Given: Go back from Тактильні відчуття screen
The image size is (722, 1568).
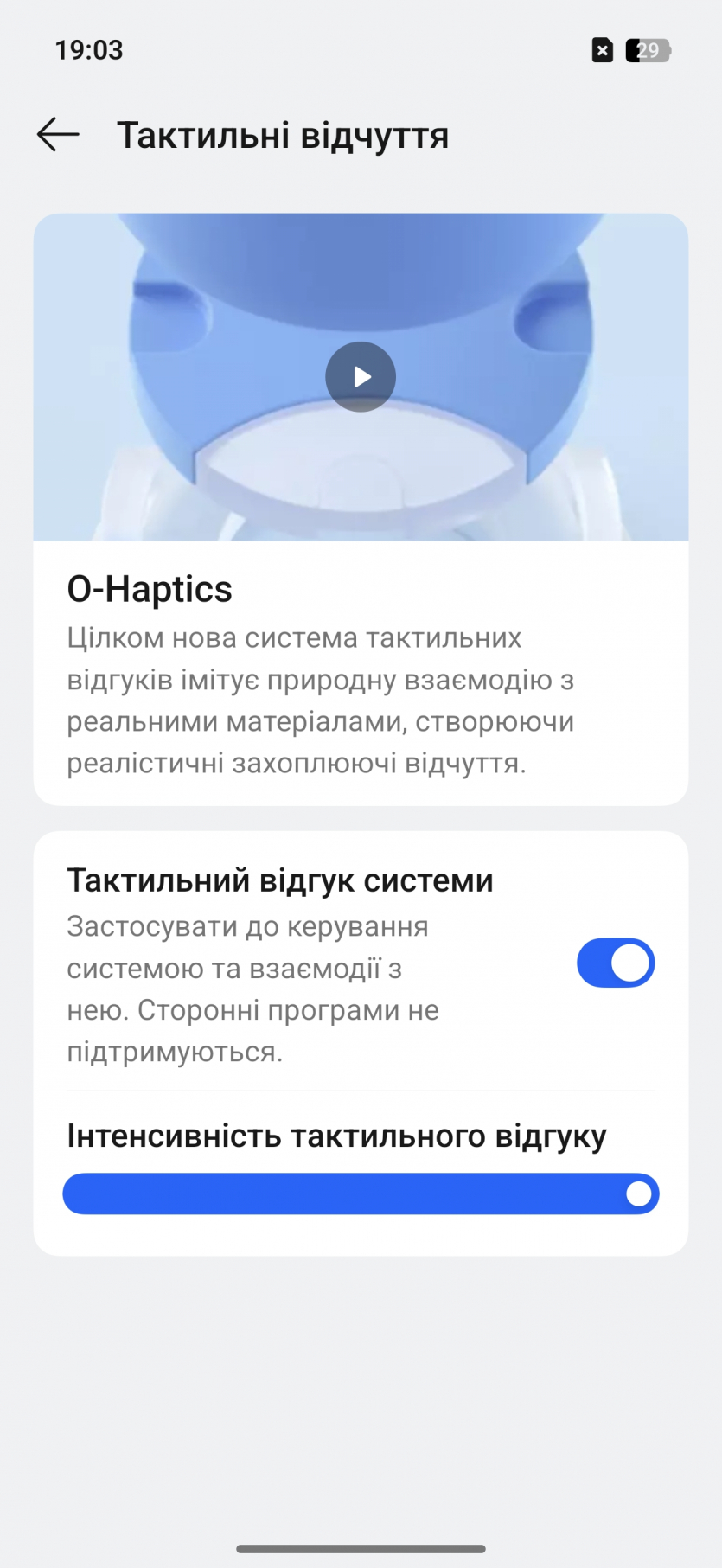Looking at the screenshot, I should point(58,135).
